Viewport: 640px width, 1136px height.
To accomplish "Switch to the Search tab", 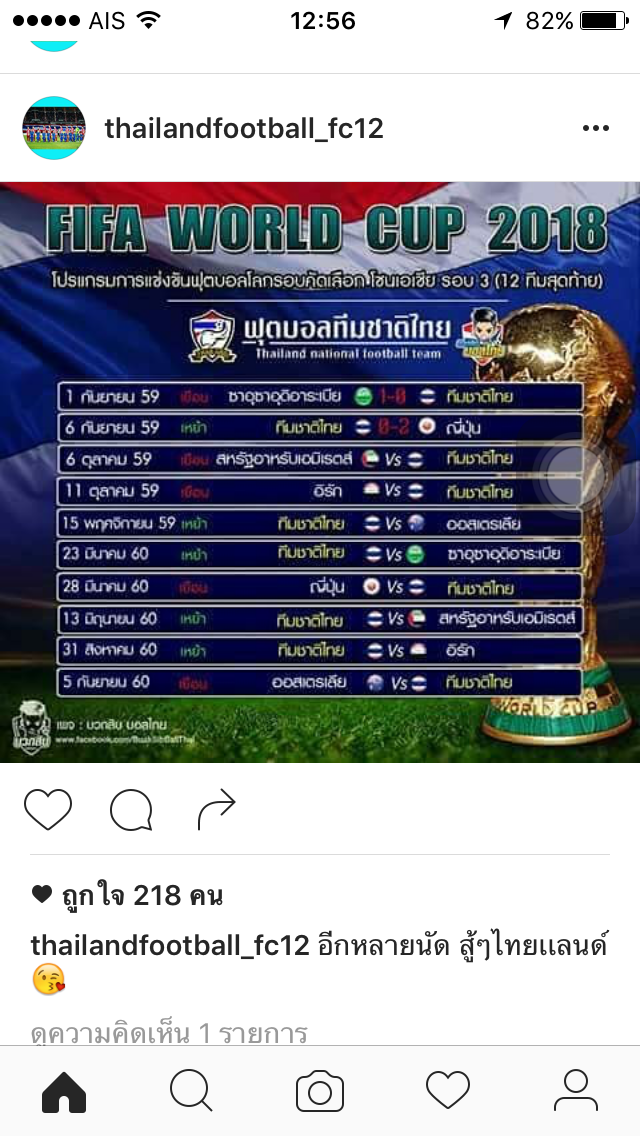I will click(x=191, y=1090).
